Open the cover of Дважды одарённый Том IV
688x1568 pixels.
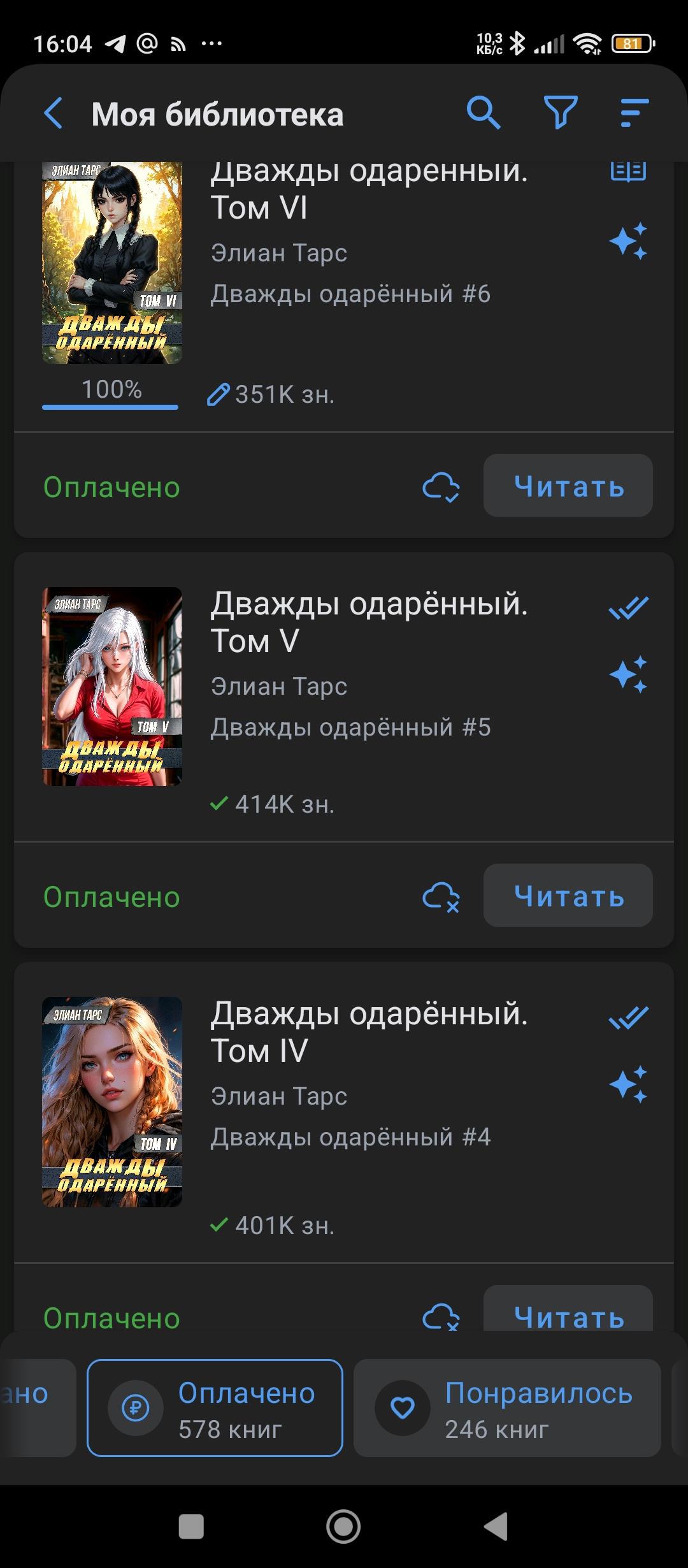pyautogui.click(x=112, y=1101)
